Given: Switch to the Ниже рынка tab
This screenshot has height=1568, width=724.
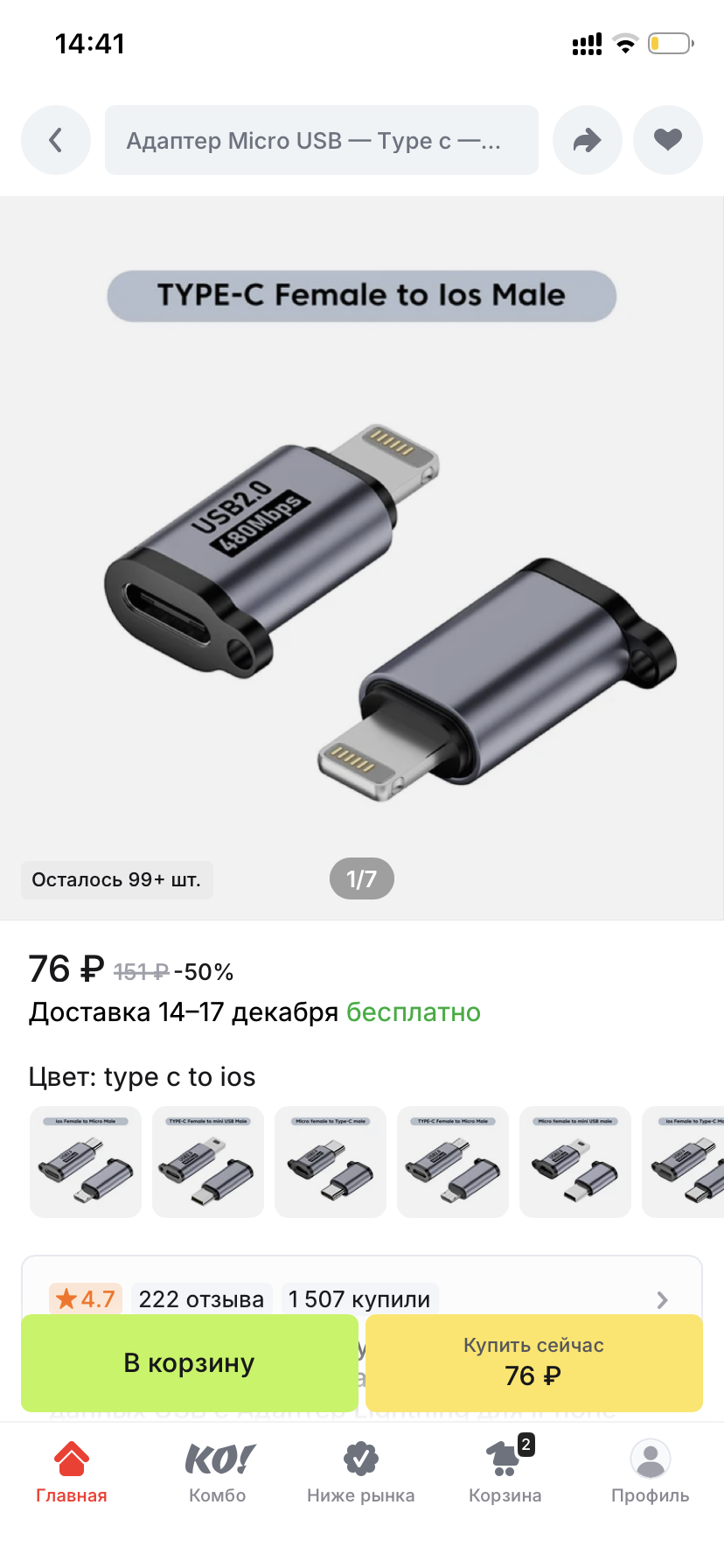Looking at the screenshot, I should coord(360,1472).
